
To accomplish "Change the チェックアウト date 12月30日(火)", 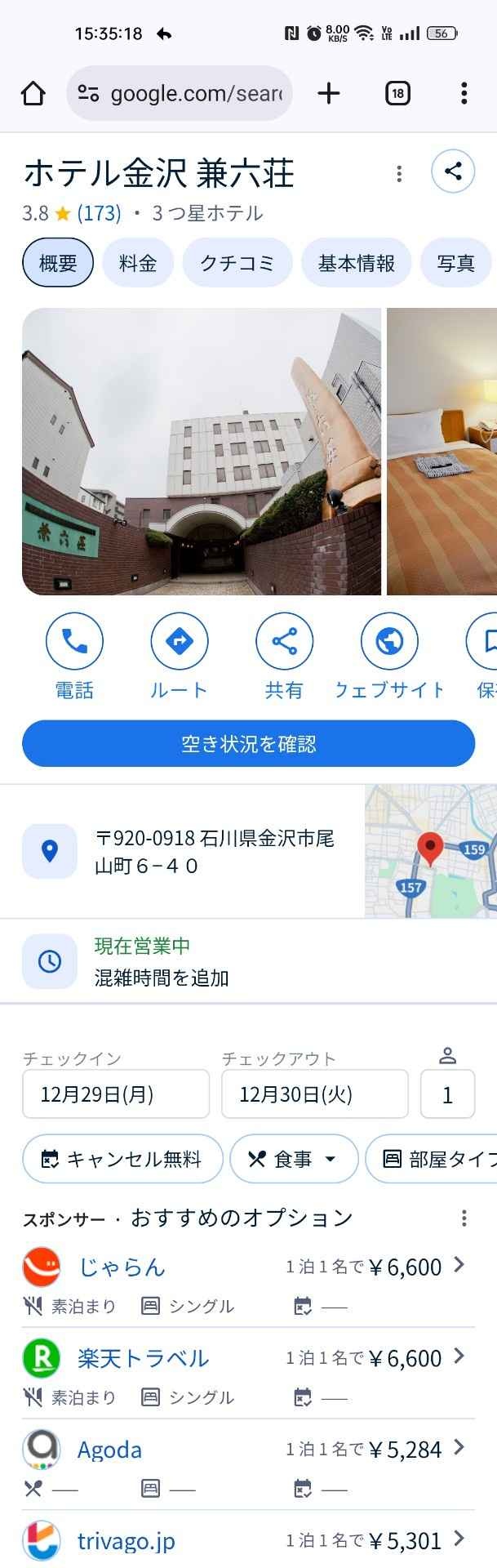I will coord(314,1094).
